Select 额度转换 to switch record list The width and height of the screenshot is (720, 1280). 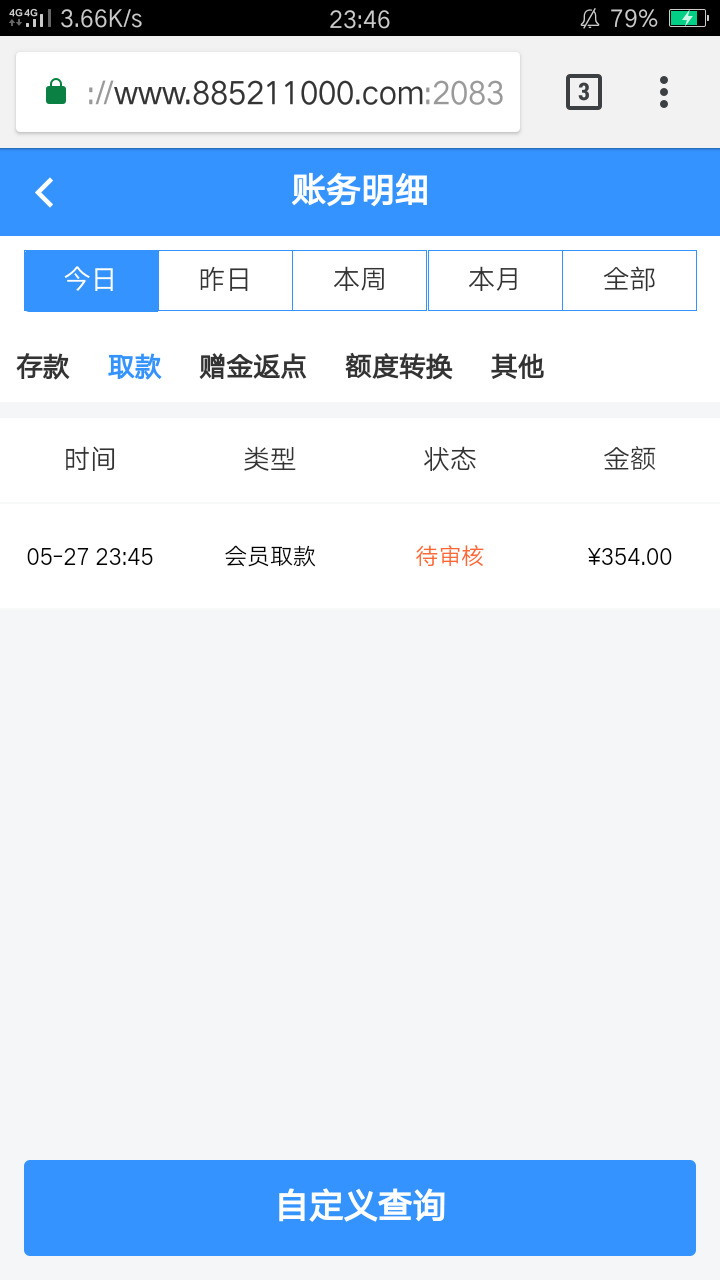[x=398, y=367]
